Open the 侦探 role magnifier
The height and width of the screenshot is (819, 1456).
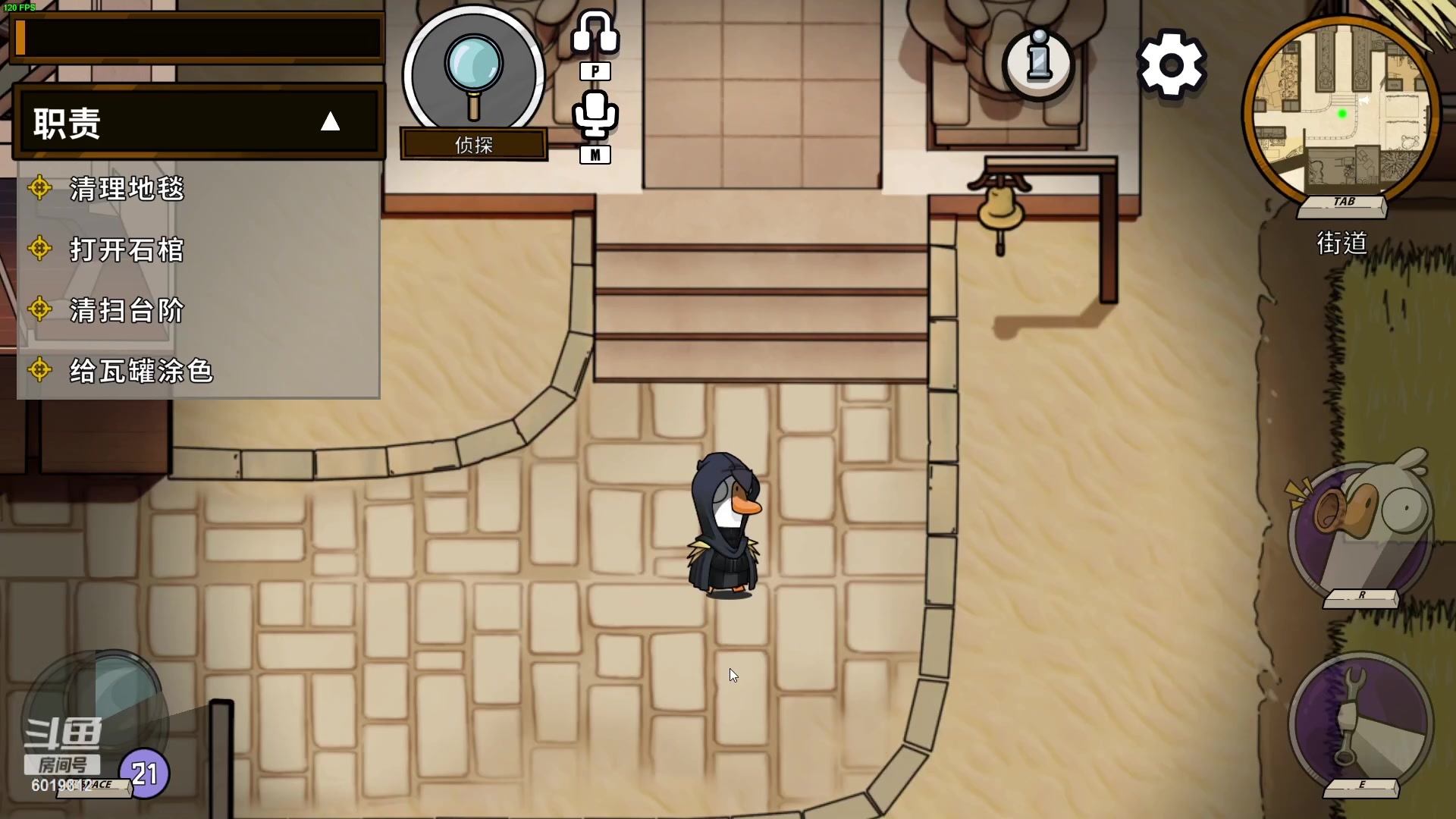473,76
